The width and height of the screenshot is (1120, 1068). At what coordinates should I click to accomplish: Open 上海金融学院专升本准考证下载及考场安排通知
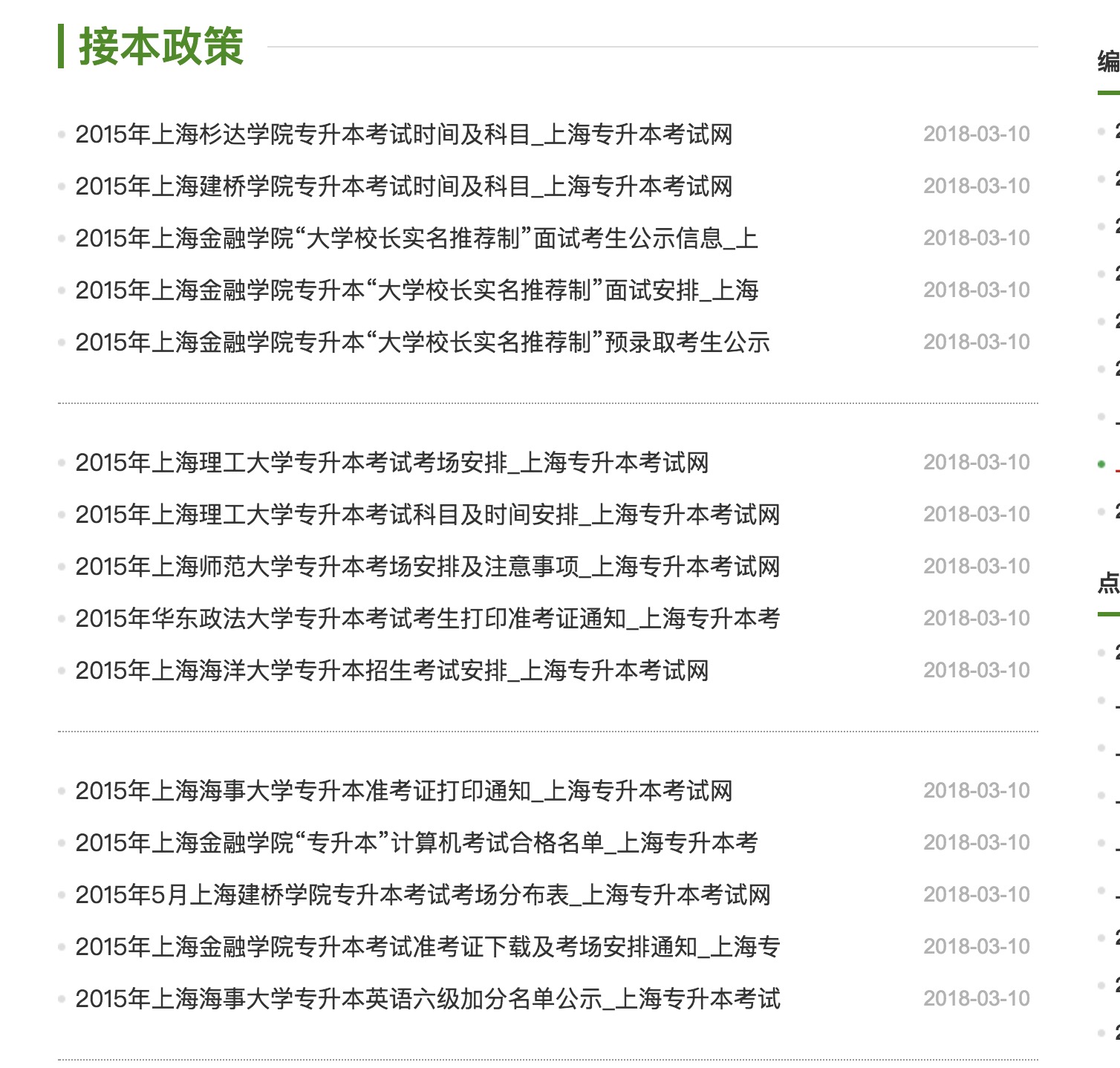click(x=427, y=947)
